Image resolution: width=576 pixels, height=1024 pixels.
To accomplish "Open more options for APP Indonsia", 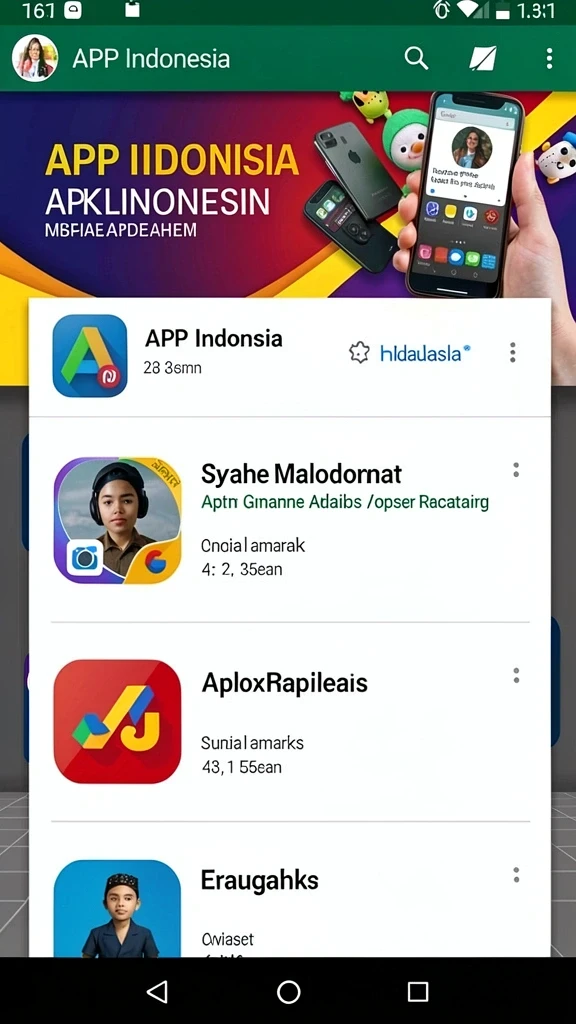I will (x=513, y=353).
